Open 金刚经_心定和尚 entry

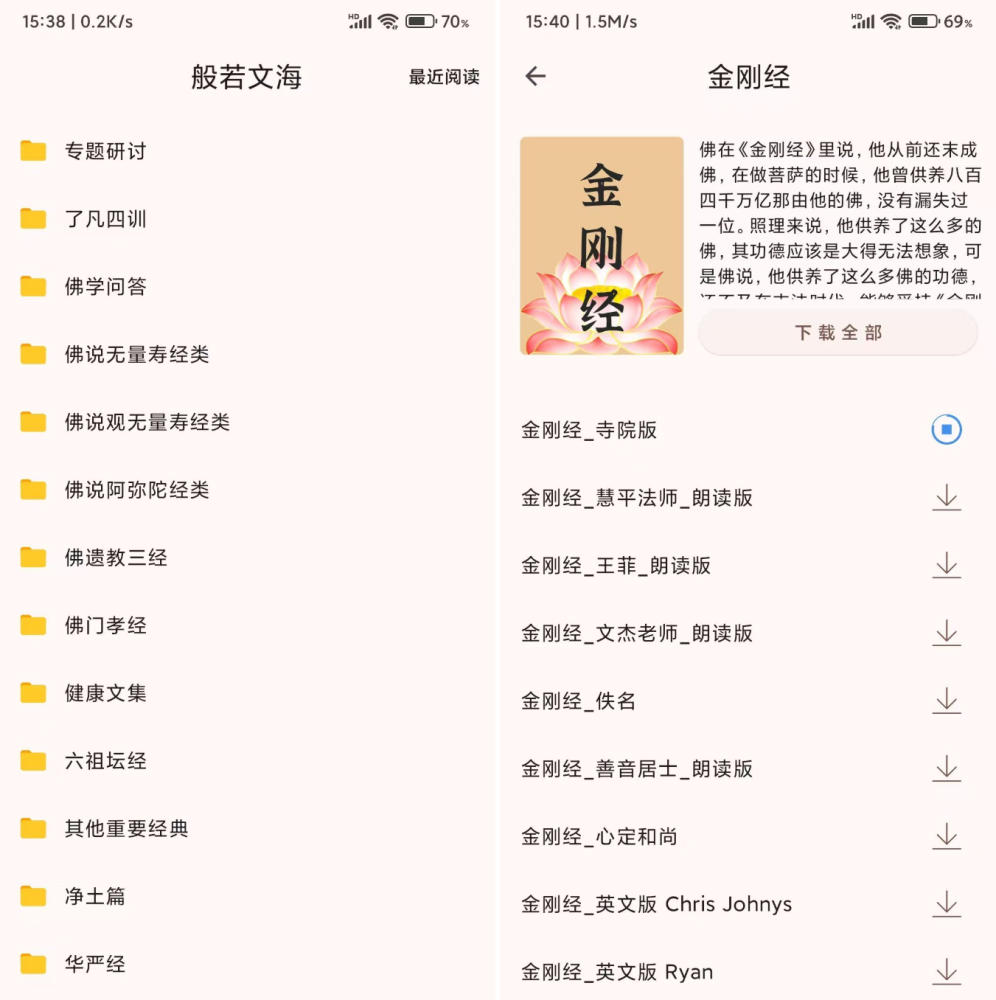tap(599, 837)
